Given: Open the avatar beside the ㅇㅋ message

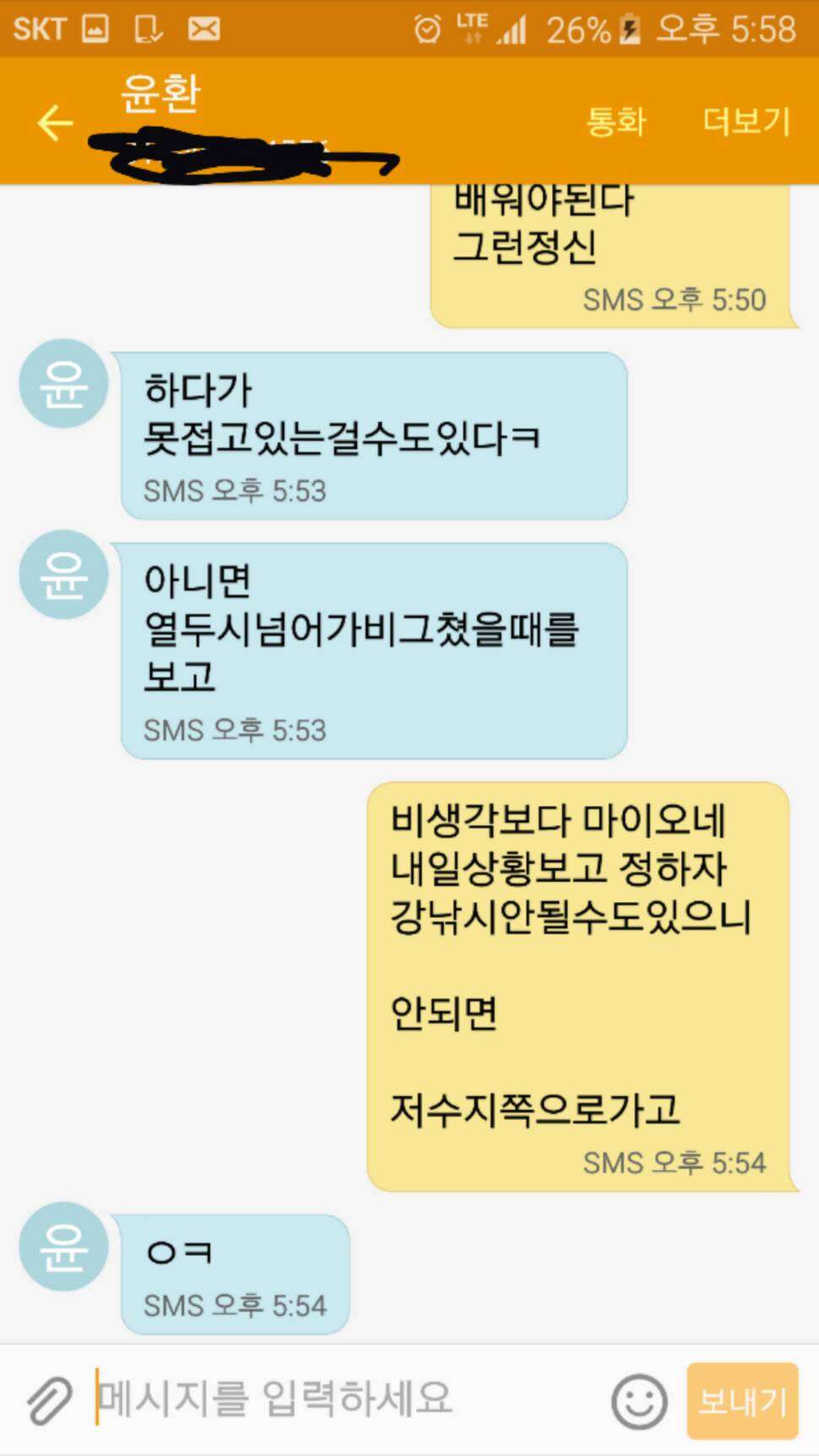Looking at the screenshot, I should tap(63, 1246).
